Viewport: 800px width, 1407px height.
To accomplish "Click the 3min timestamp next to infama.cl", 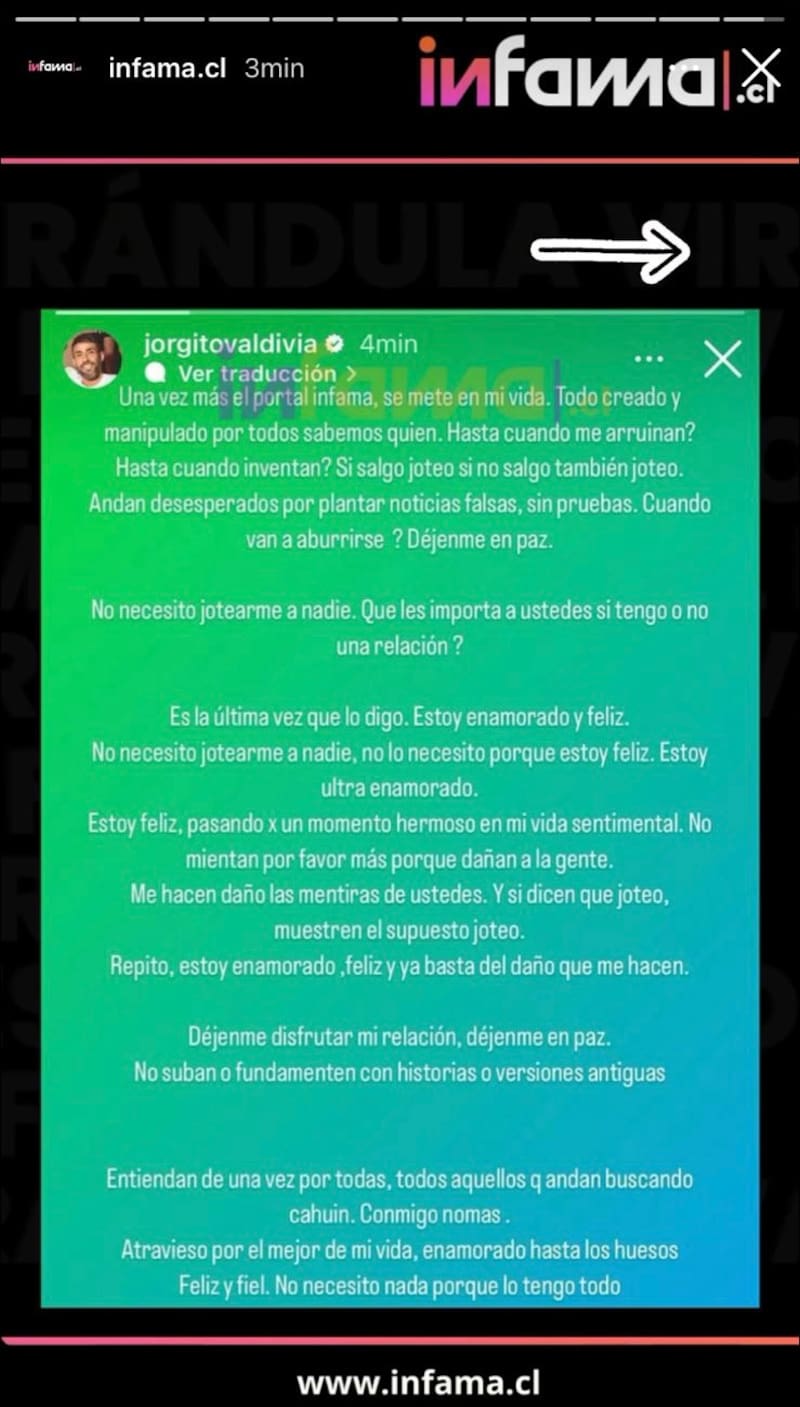I will [274, 67].
